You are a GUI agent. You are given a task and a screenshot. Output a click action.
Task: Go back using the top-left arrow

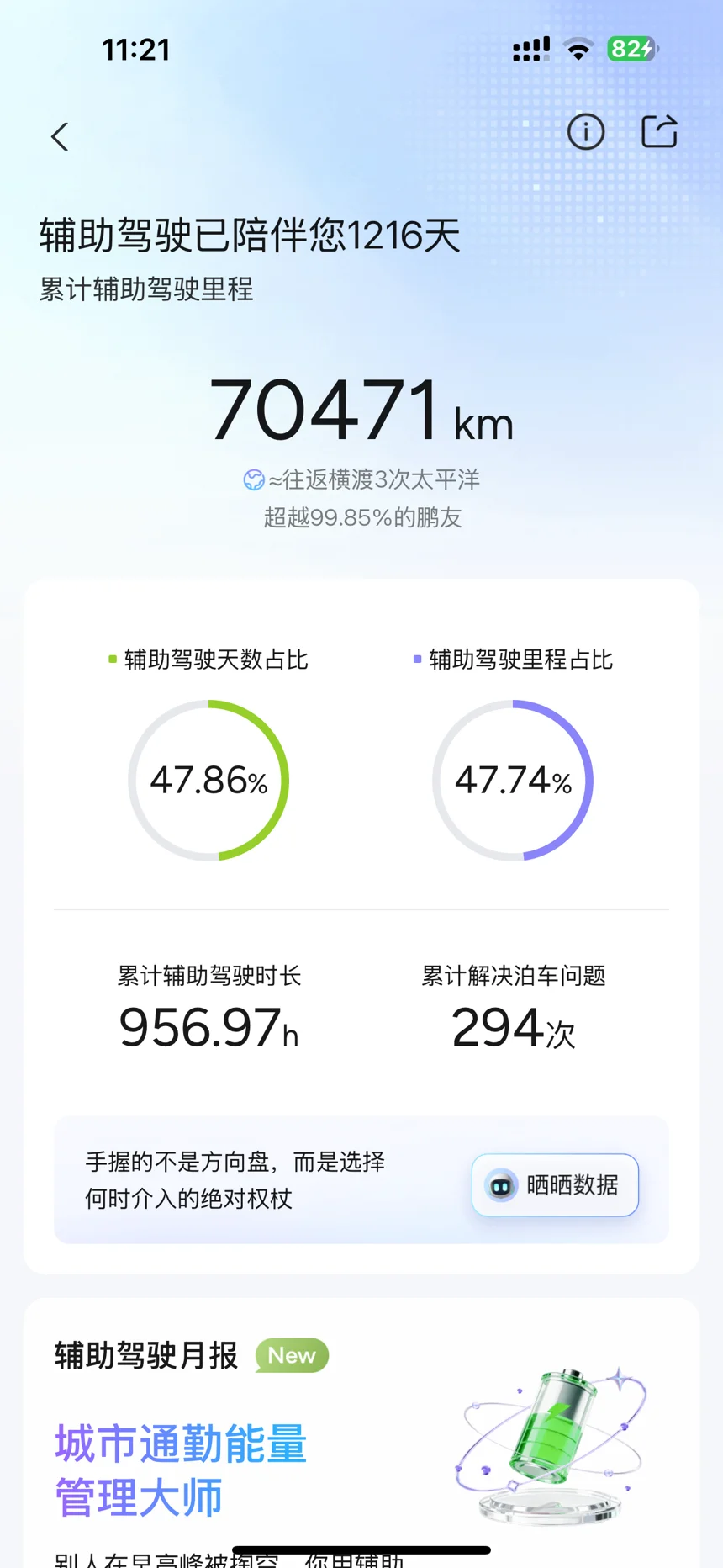[x=59, y=136]
